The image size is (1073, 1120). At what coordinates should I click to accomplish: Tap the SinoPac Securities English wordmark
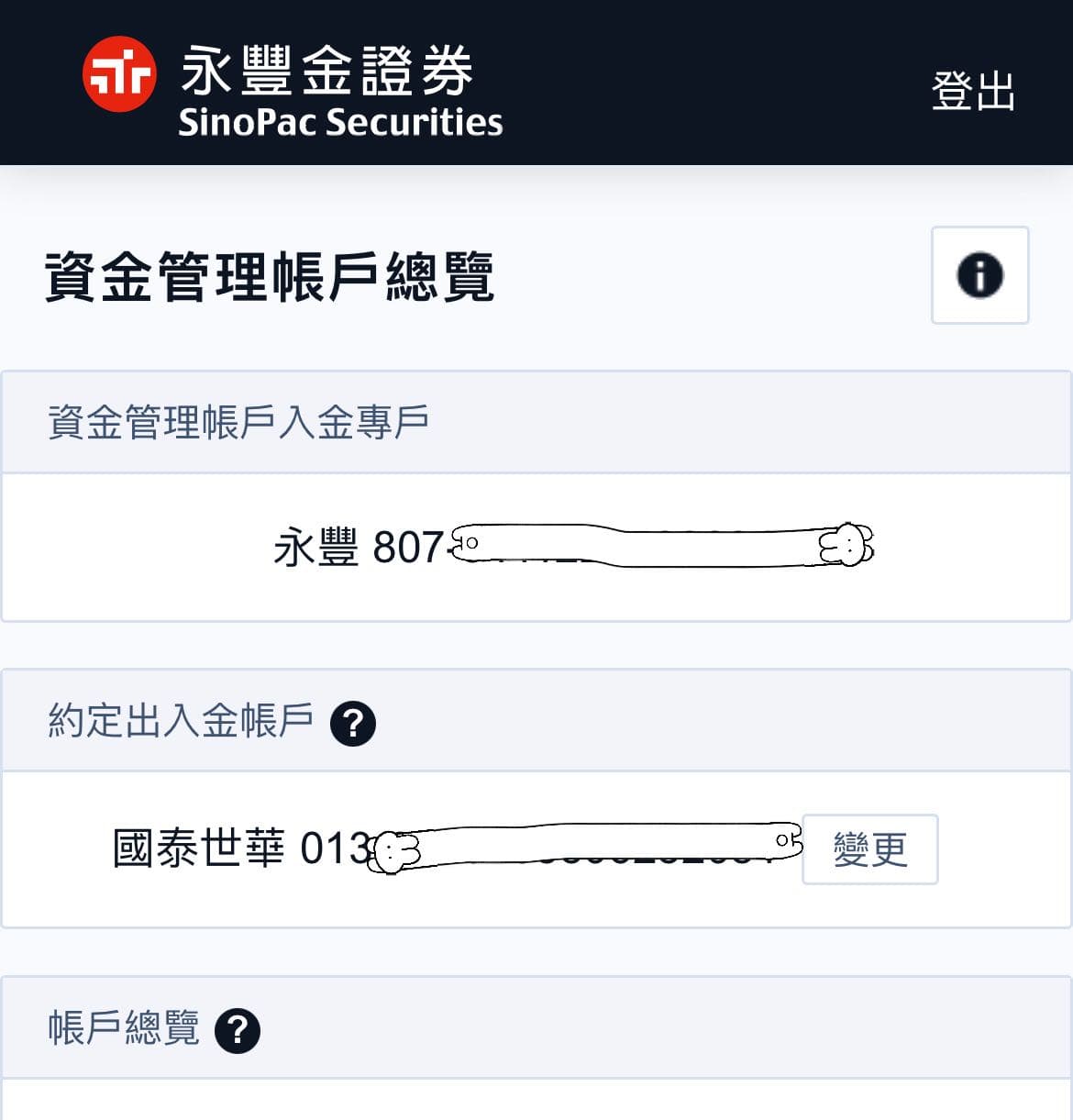click(x=341, y=120)
